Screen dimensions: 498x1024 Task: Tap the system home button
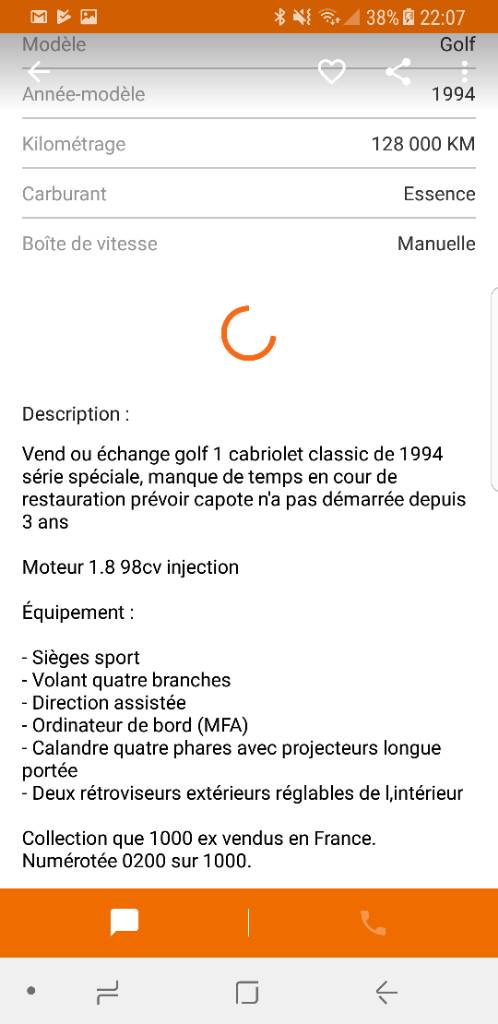coord(247,993)
